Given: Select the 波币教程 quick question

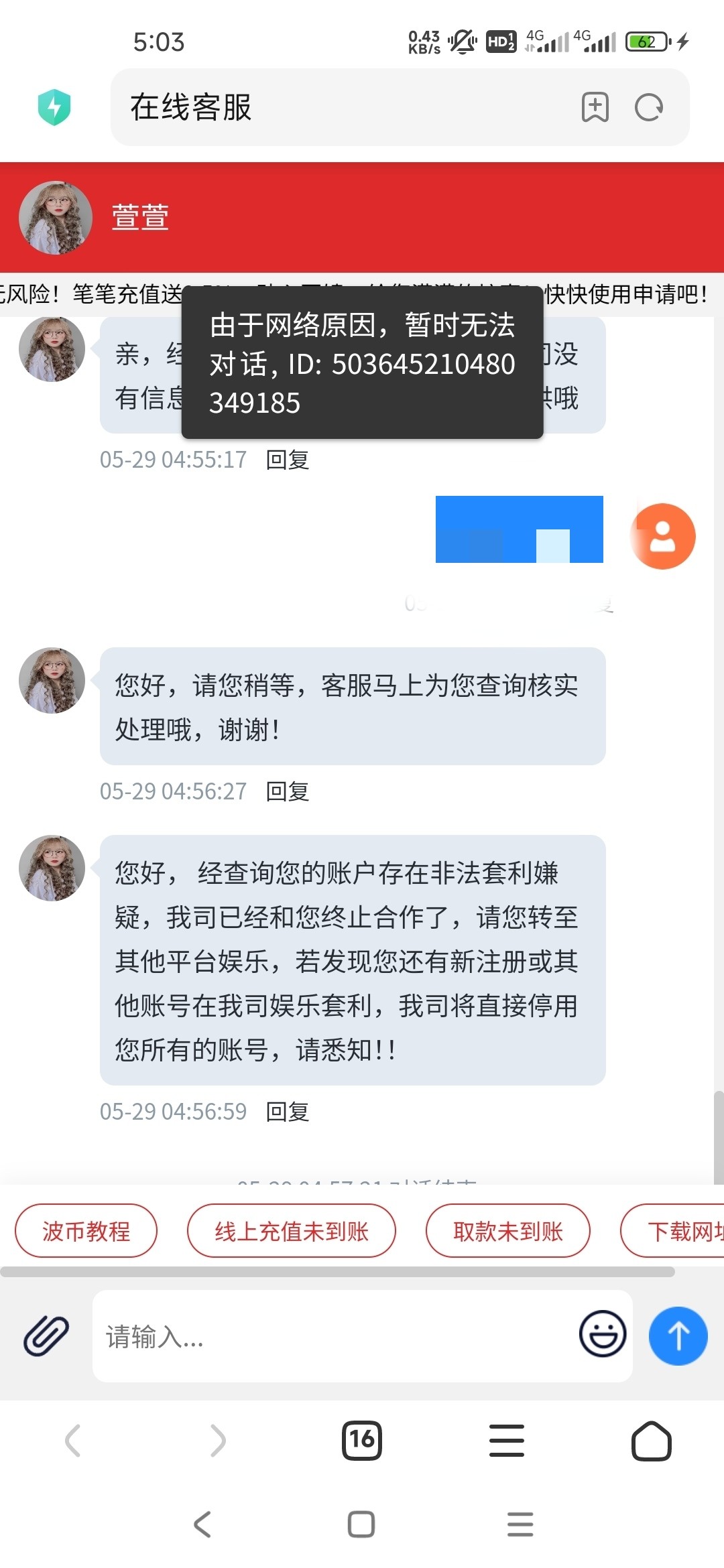Looking at the screenshot, I should pyautogui.click(x=86, y=1231).
